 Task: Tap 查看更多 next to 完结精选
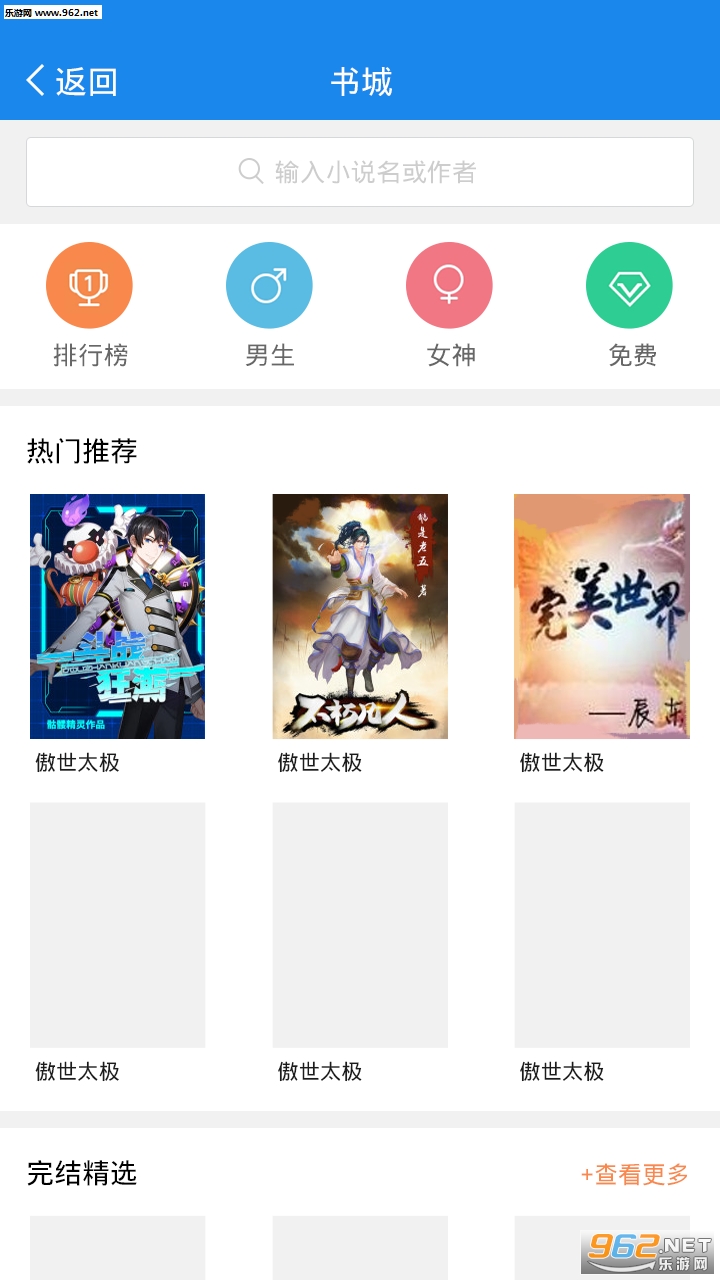point(635,1174)
